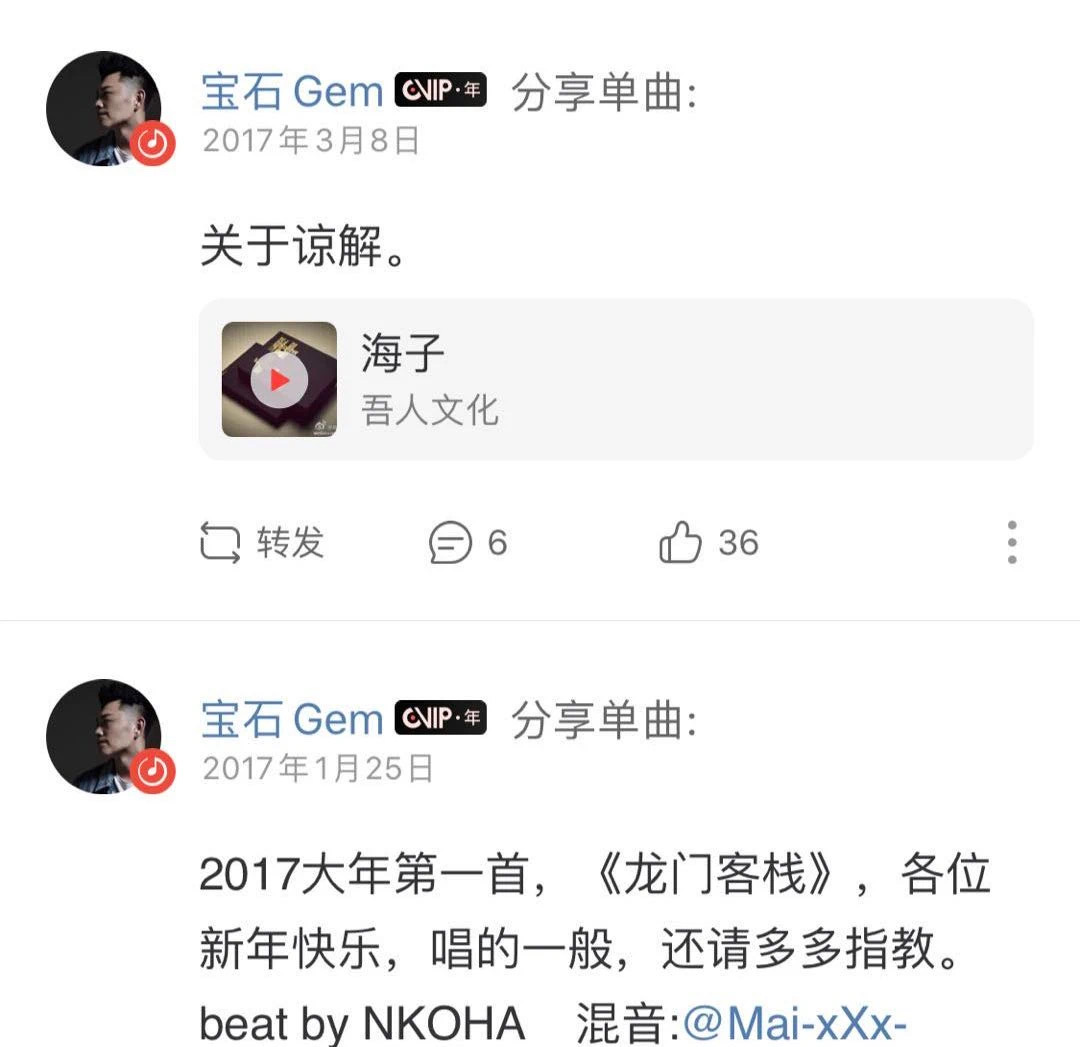Play the song 海子
Viewport: 1080px width, 1047px height.
point(279,380)
